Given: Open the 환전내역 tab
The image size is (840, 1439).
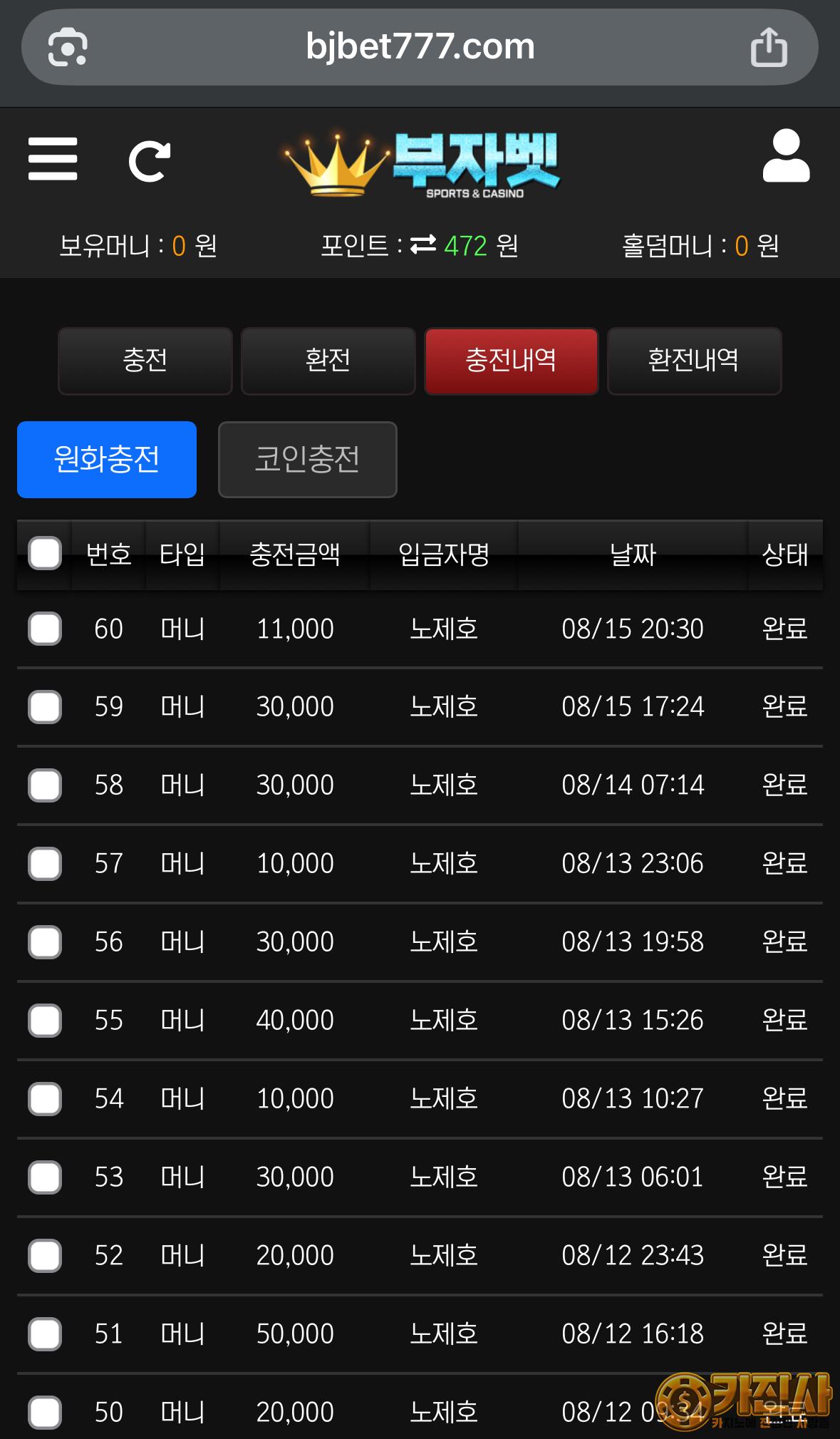Looking at the screenshot, I should (x=694, y=361).
